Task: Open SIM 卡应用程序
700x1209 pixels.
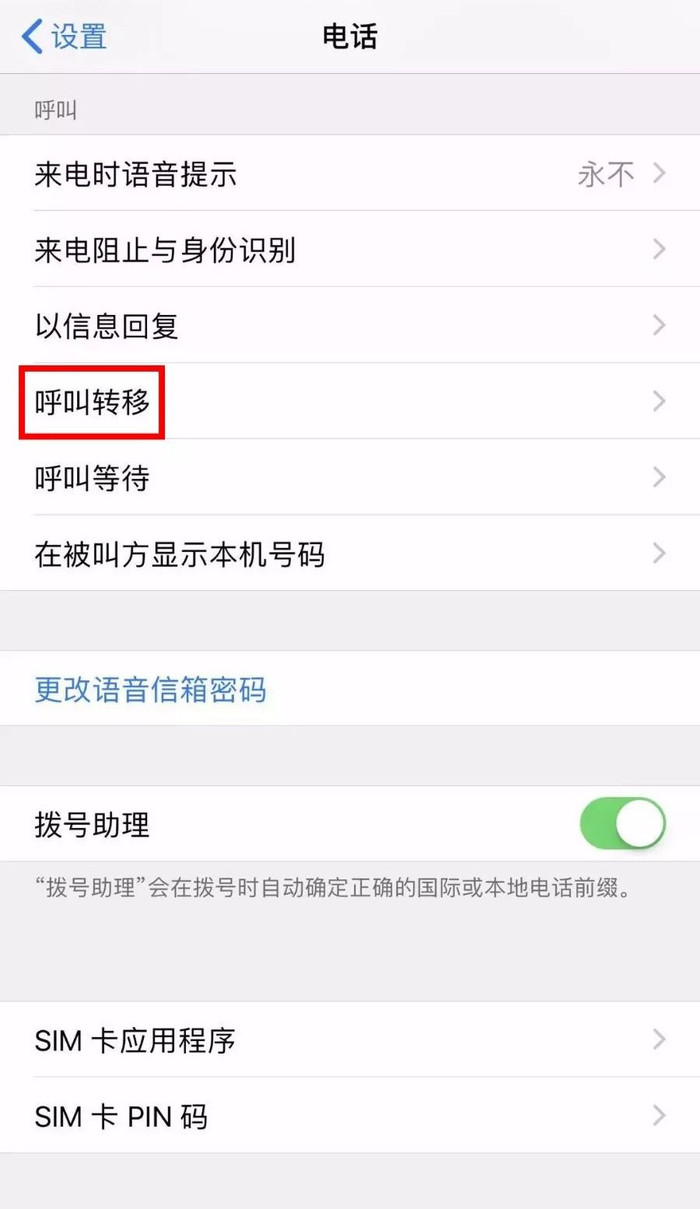Action: (x=350, y=1039)
